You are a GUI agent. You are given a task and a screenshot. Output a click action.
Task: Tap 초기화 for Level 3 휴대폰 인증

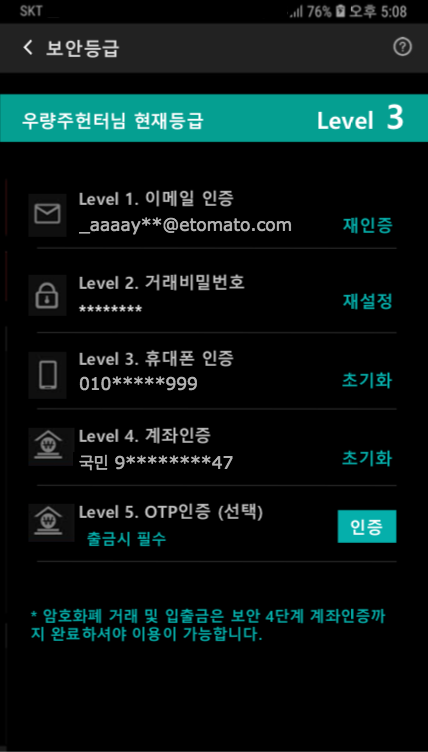(367, 381)
